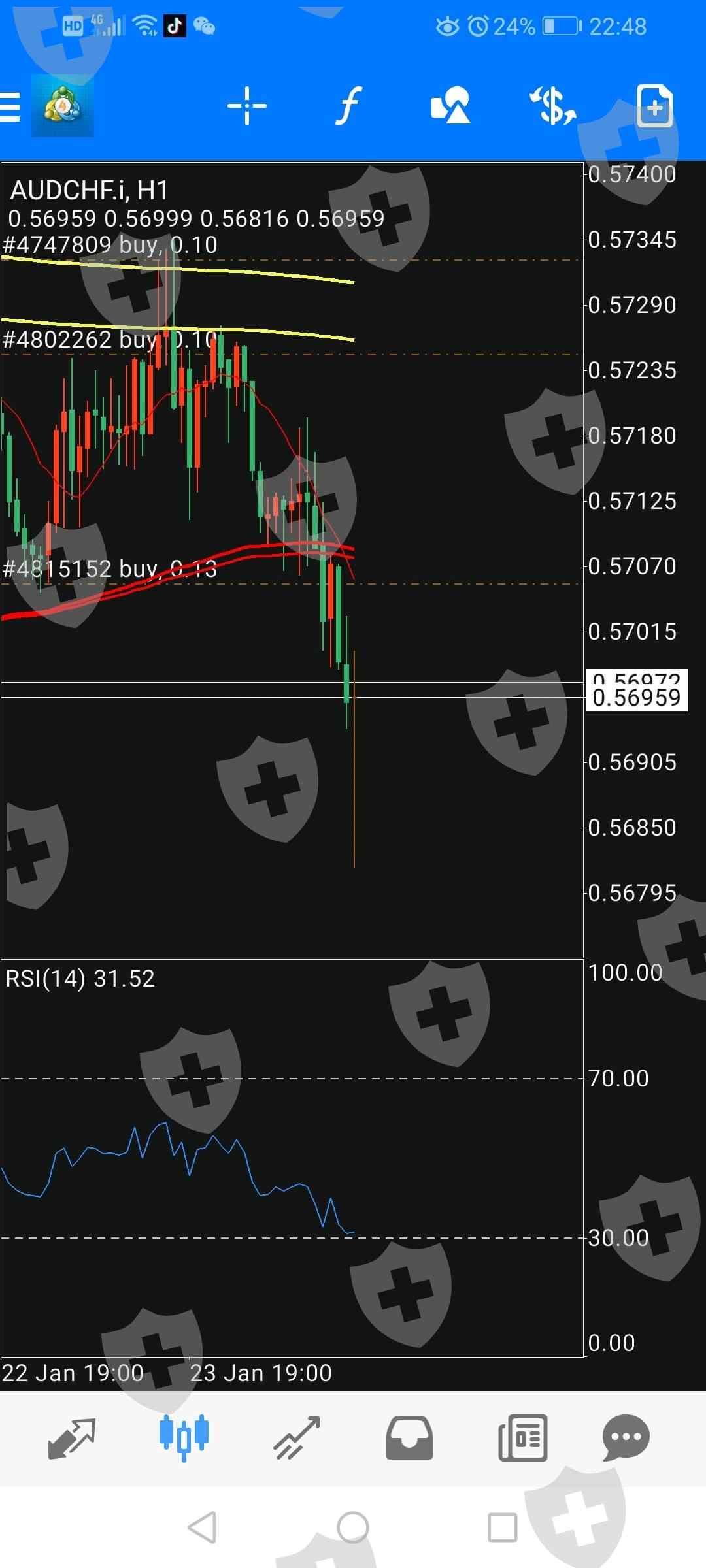
Task: Go to the home screen
Action: [353, 1527]
